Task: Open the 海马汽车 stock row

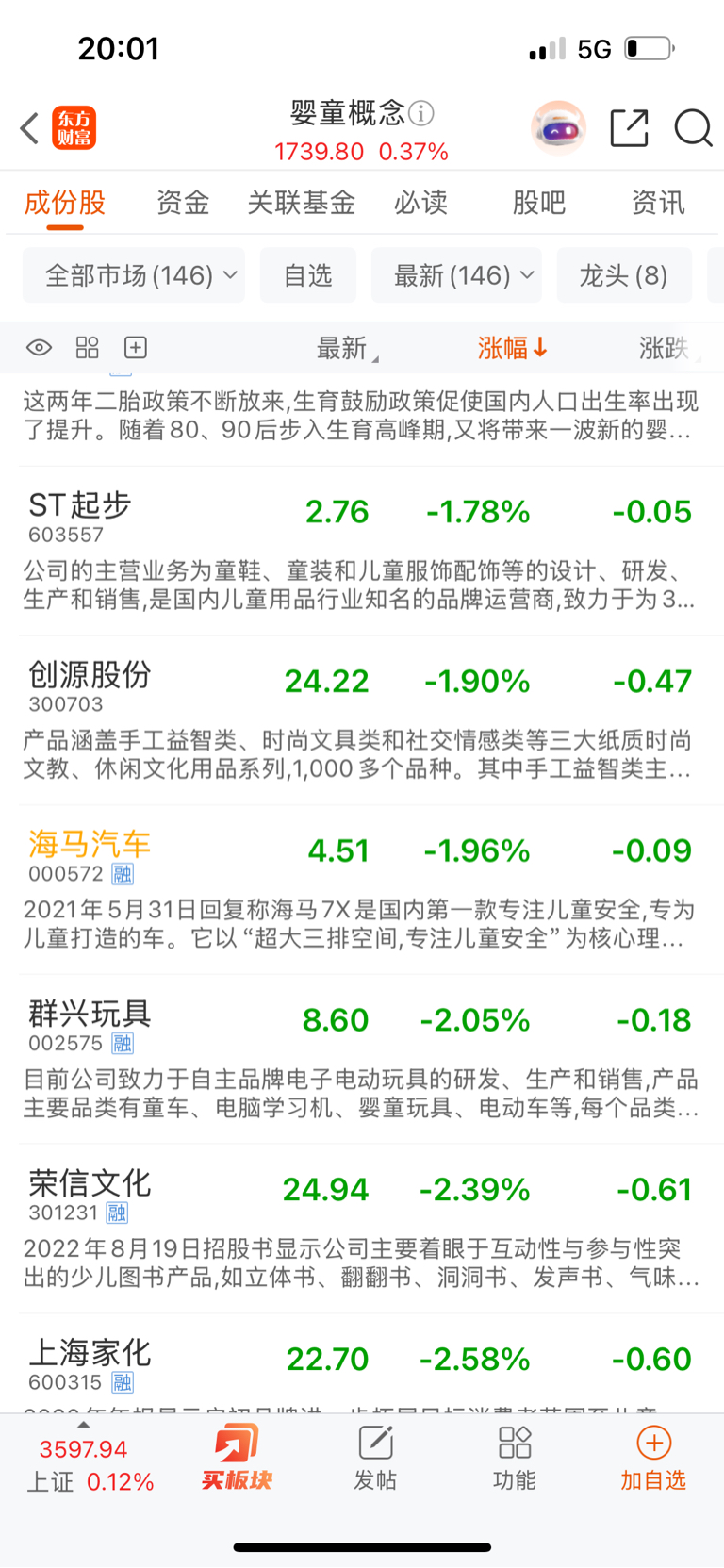Action: 362,889
